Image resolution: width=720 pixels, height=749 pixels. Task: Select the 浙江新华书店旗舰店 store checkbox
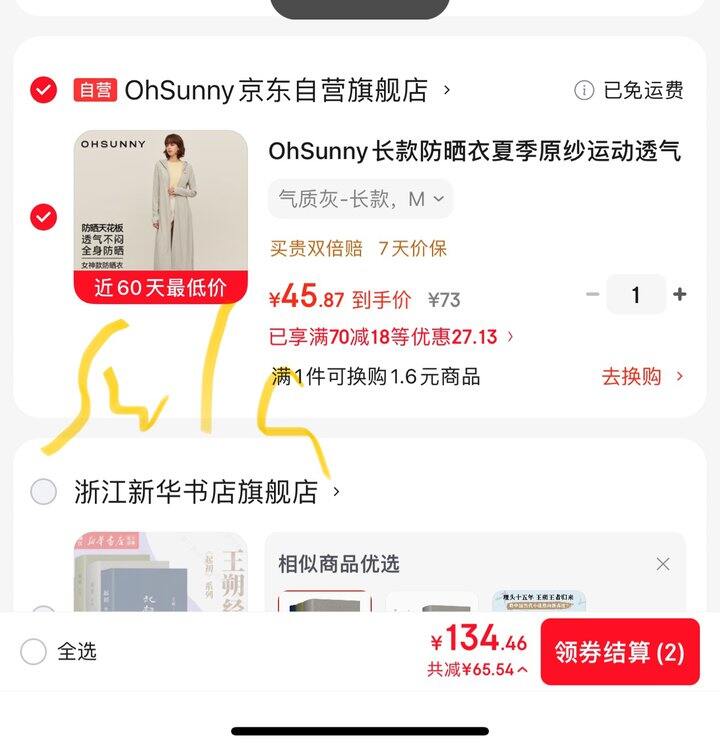pos(43,492)
